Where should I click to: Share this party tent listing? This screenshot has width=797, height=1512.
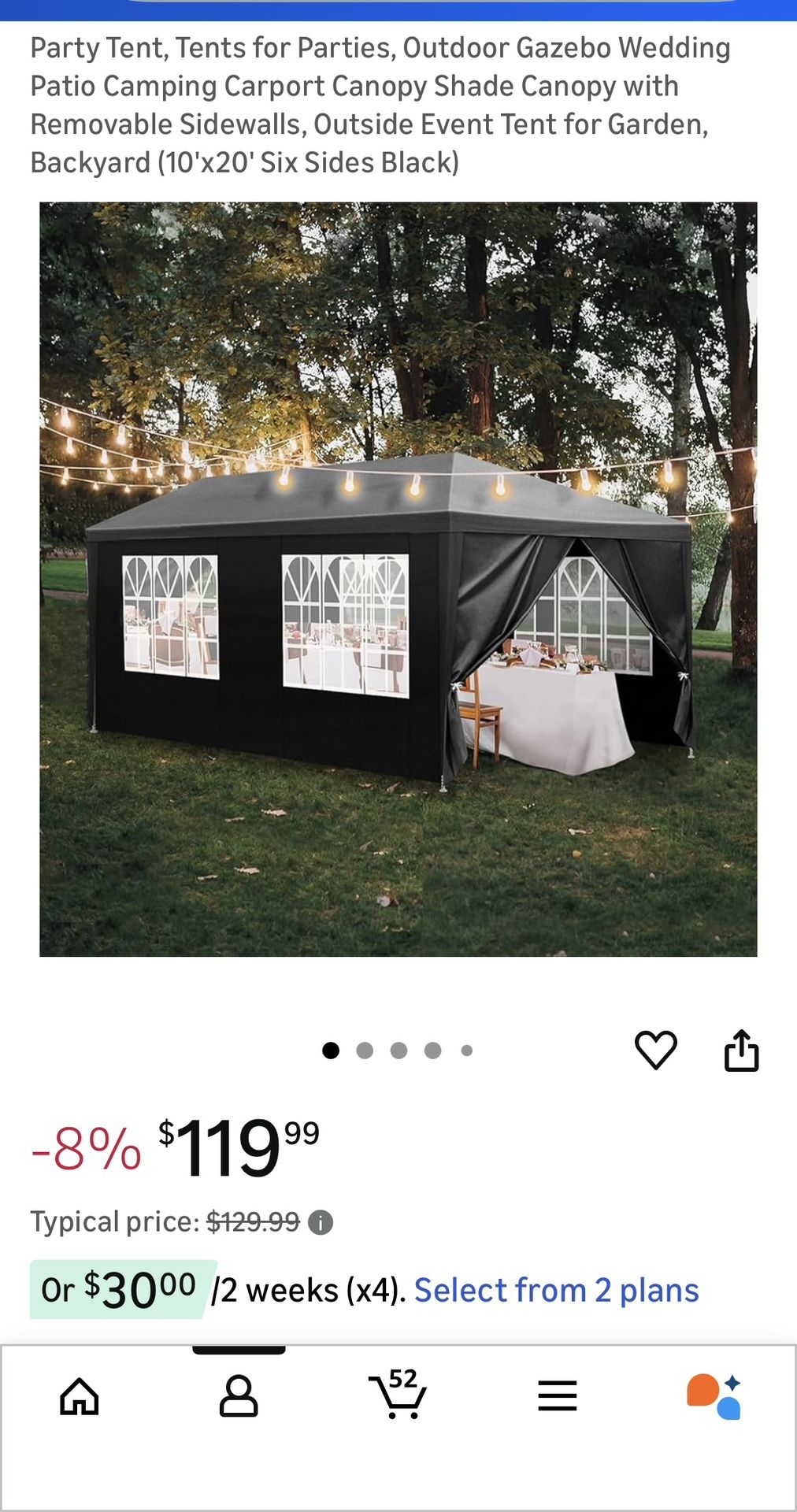[x=741, y=1050]
